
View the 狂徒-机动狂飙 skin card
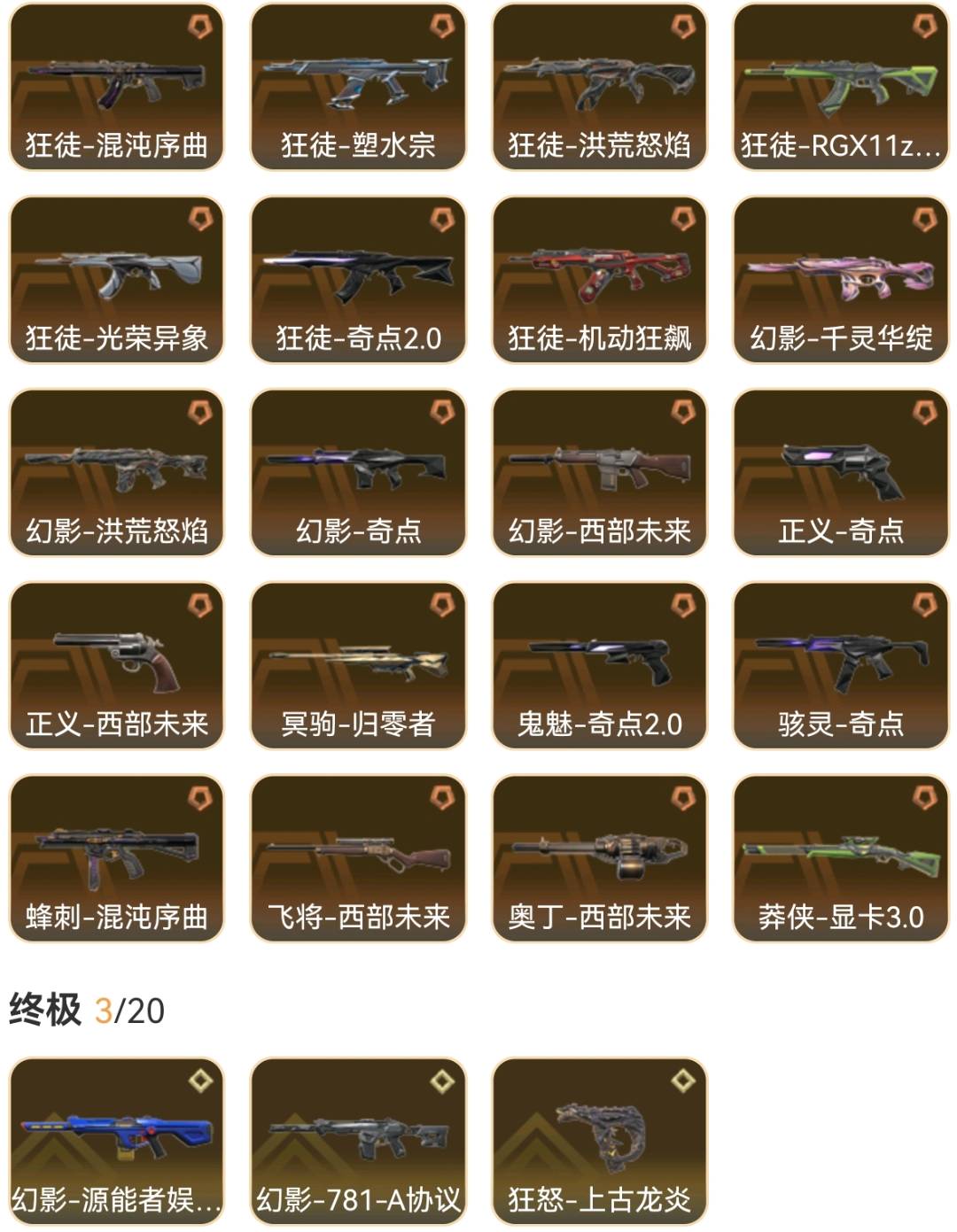[599, 280]
